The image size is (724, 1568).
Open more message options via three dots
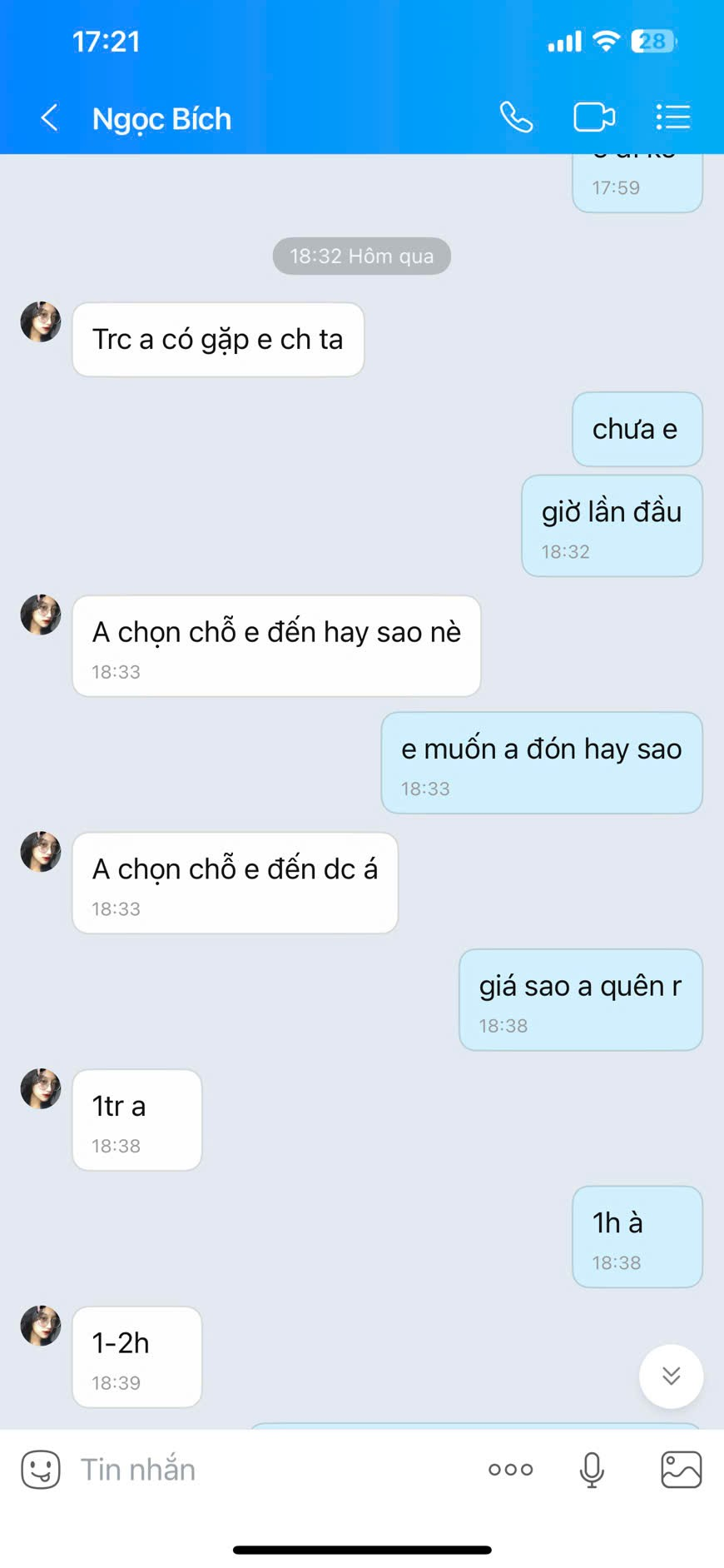510,1470
